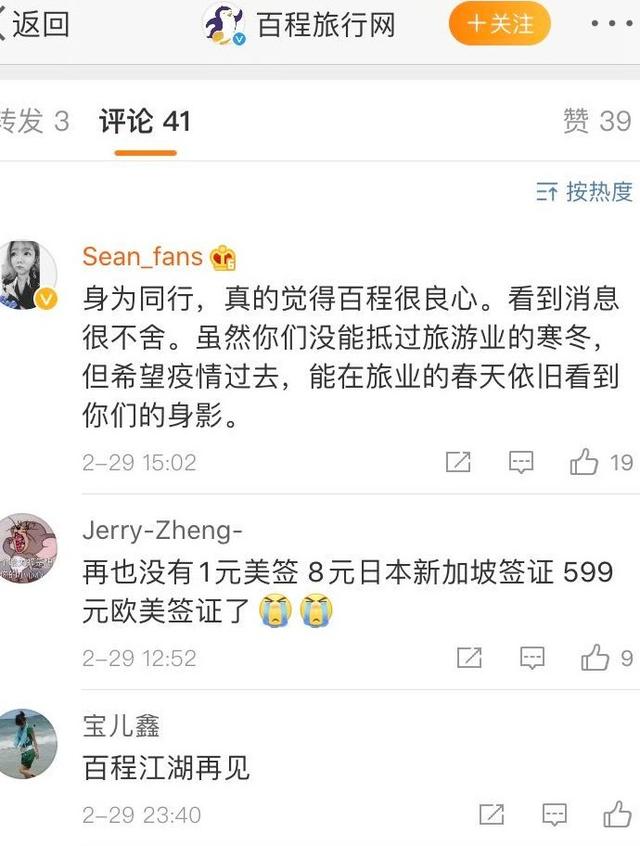Like Sean_fans's comment
640x846 pixels.
point(585,461)
